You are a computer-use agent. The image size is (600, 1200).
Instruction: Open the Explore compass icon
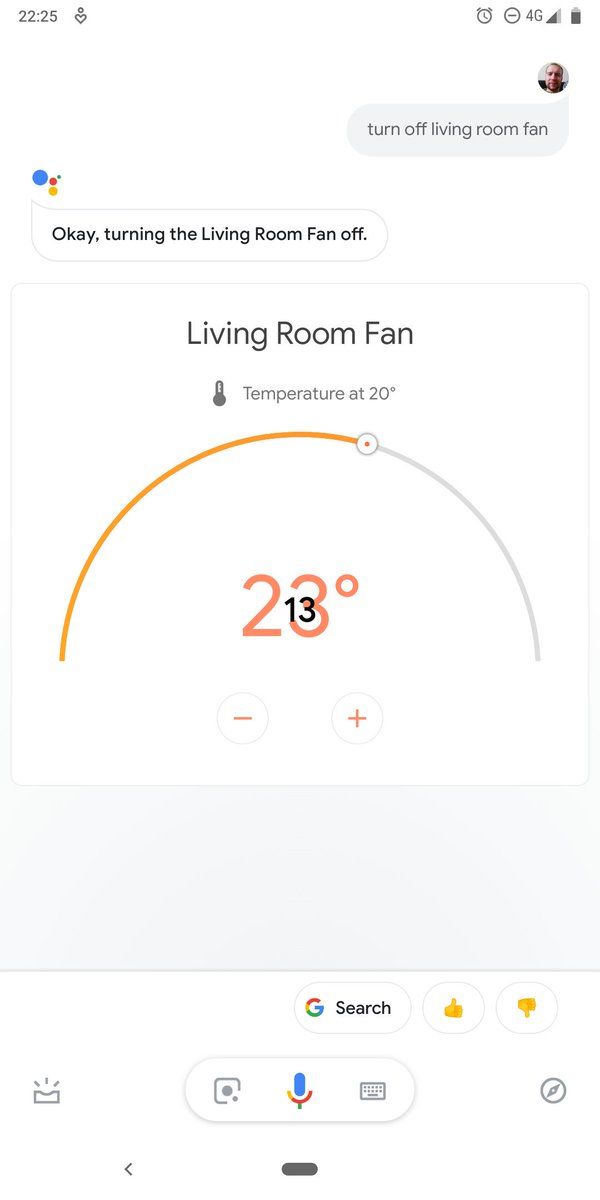point(553,1091)
